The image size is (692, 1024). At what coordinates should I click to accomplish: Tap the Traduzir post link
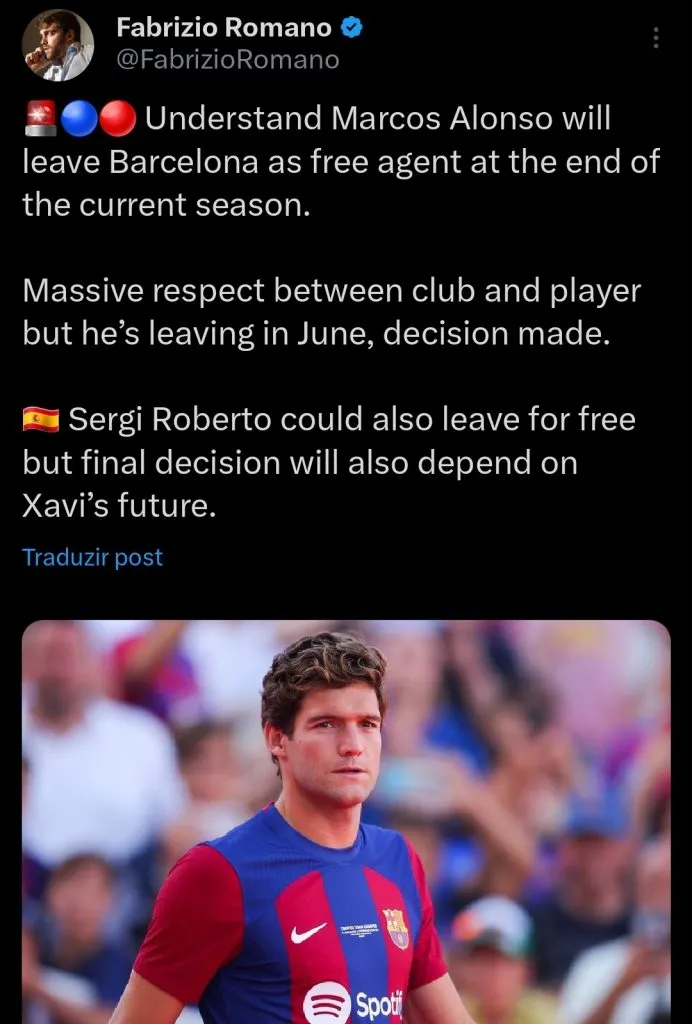92,557
